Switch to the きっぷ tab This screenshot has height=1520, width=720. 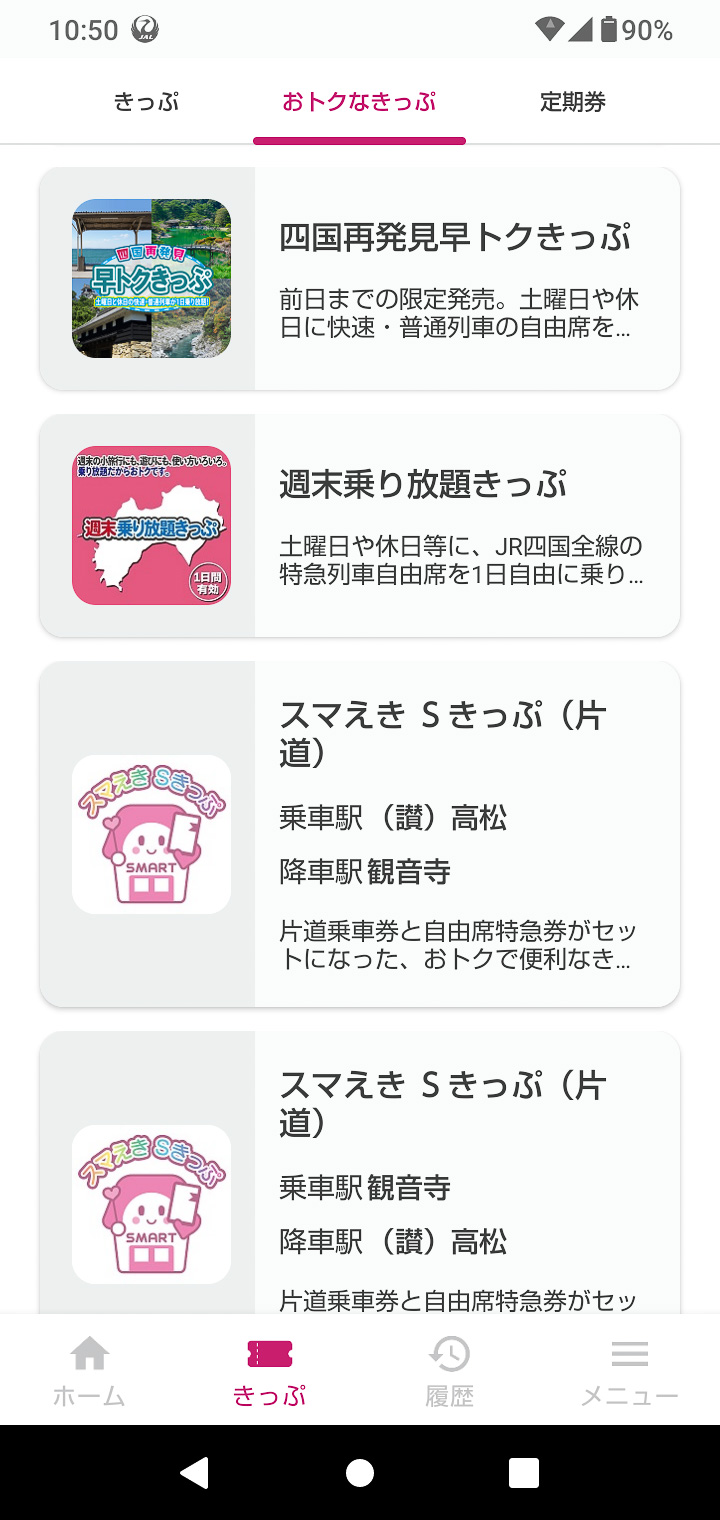point(144,101)
